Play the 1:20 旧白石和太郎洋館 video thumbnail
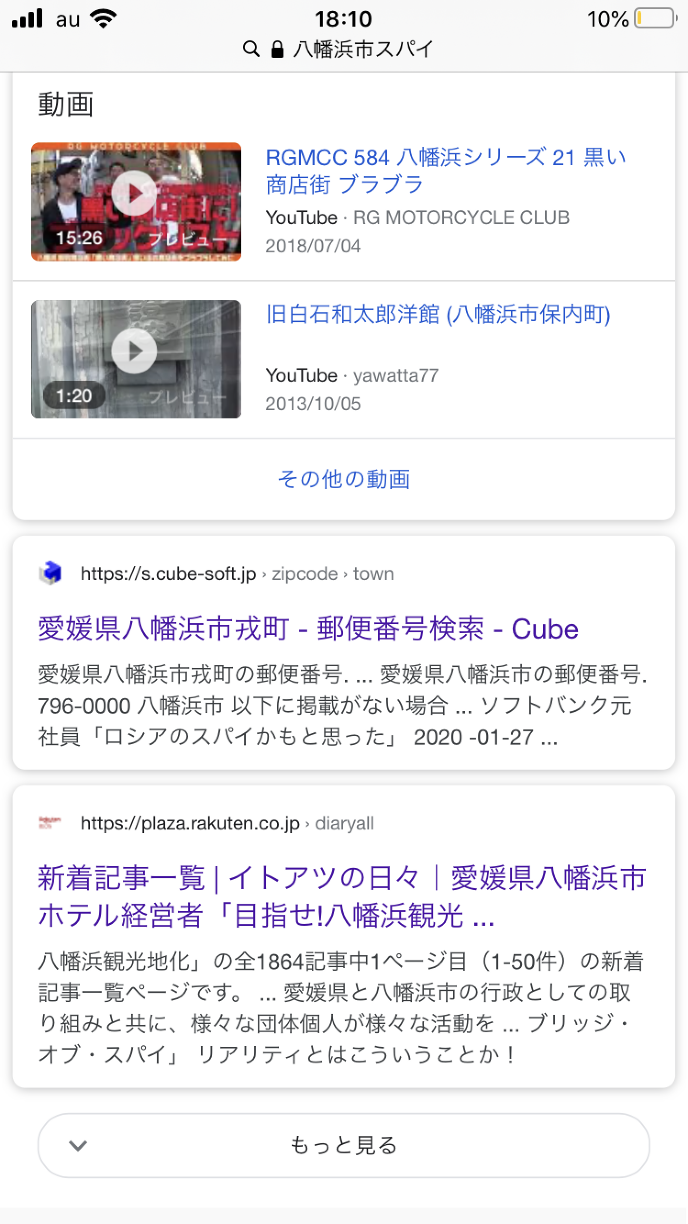 pyautogui.click(x=135, y=358)
